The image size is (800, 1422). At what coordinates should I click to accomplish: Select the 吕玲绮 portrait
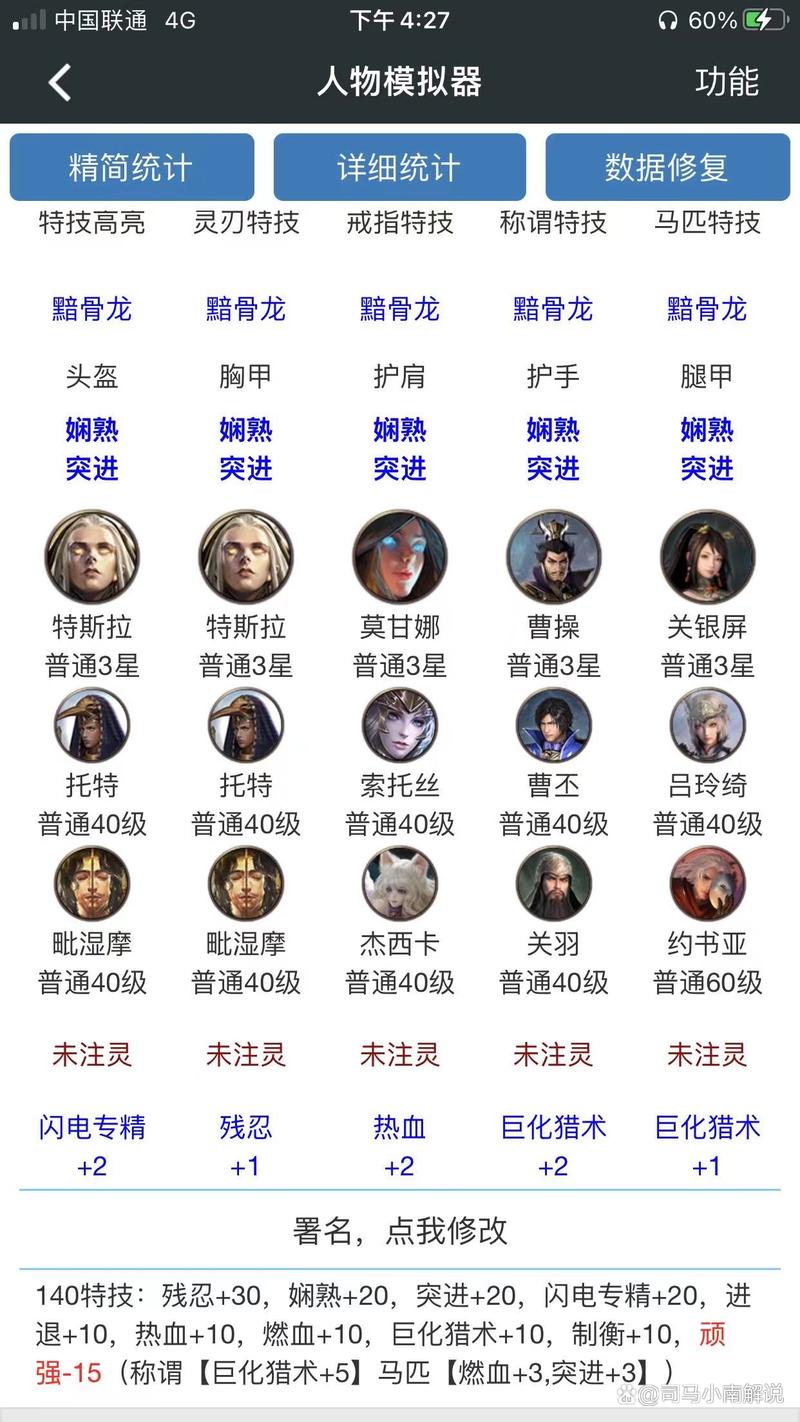[707, 725]
